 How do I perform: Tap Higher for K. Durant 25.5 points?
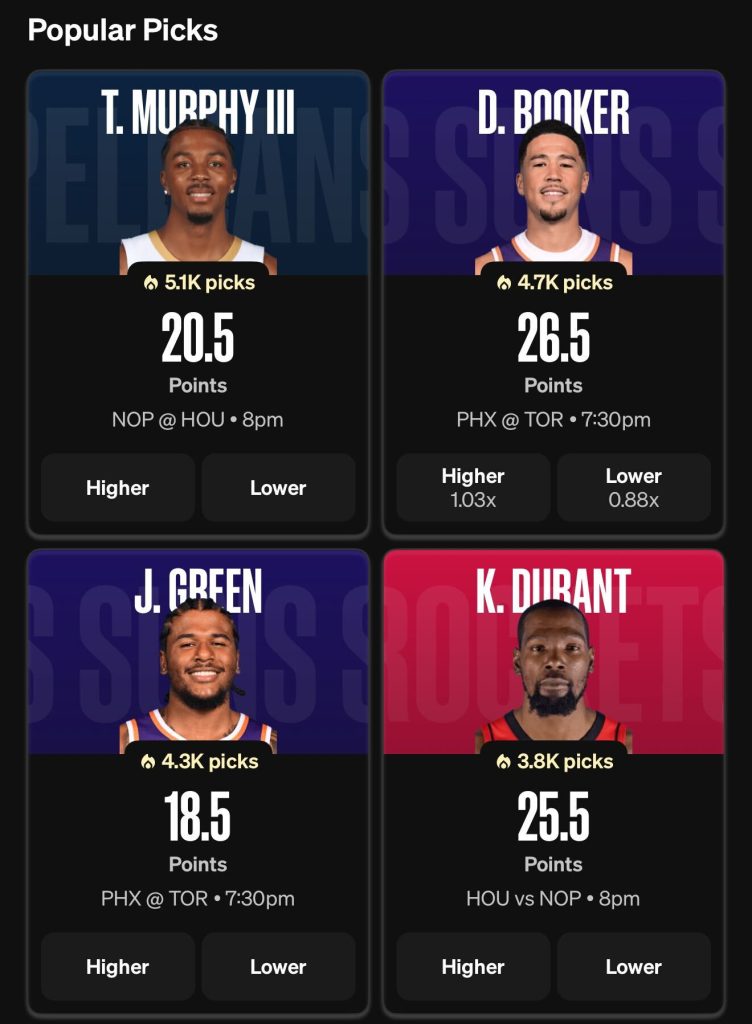pos(473,967)
